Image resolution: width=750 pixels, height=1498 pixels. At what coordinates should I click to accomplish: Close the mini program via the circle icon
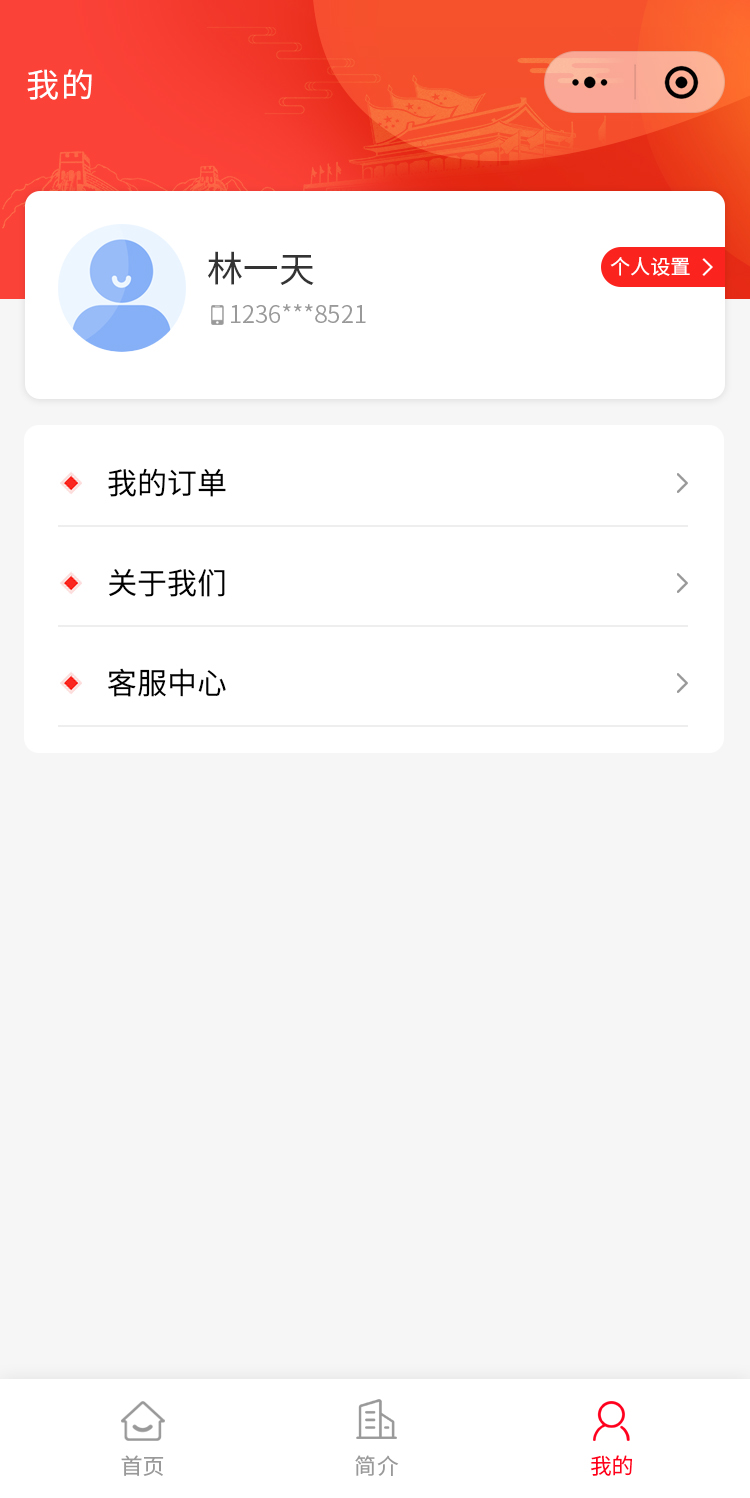tap(681, 82)
